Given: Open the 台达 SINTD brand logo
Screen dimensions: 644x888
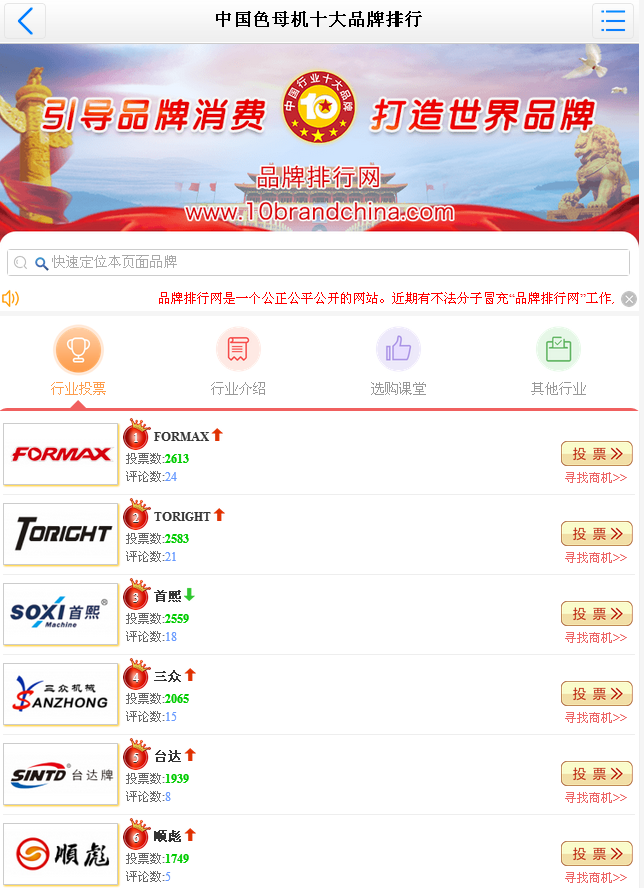Looking at the screenshot, I should tap(61, 774).
